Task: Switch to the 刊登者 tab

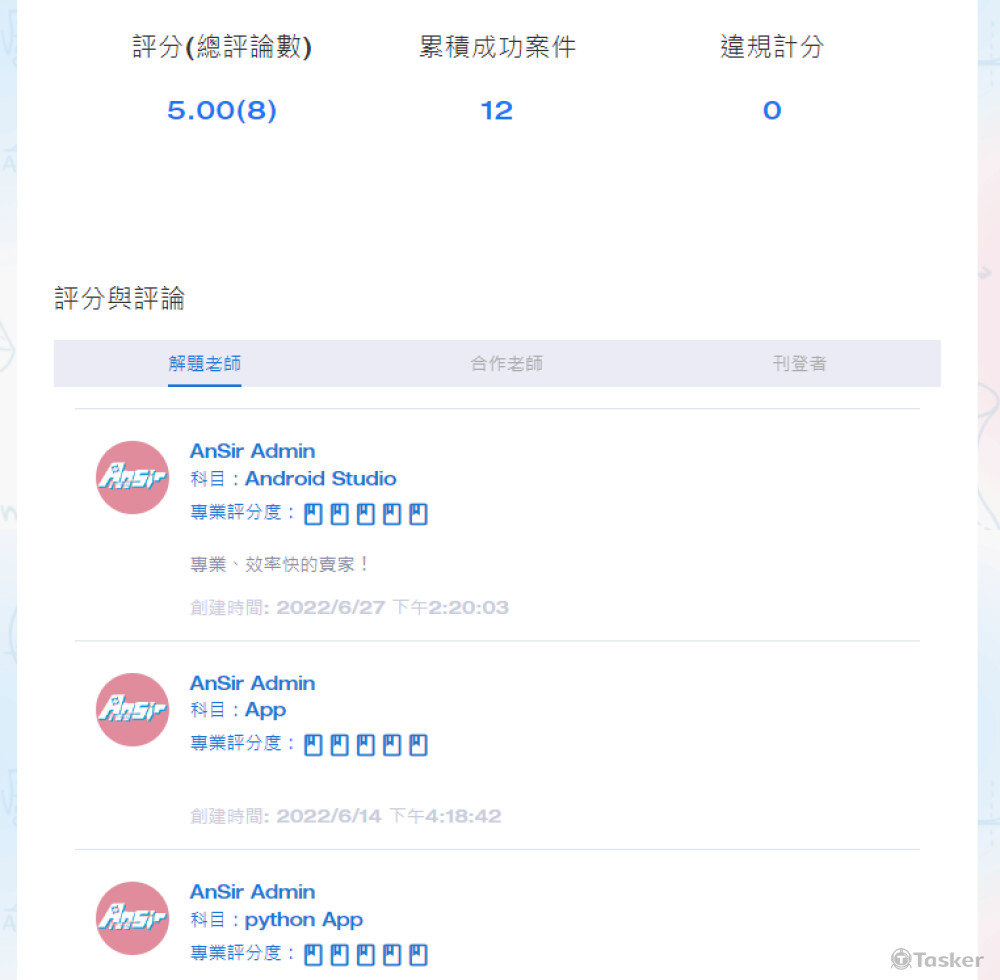Action: (799, 364)
